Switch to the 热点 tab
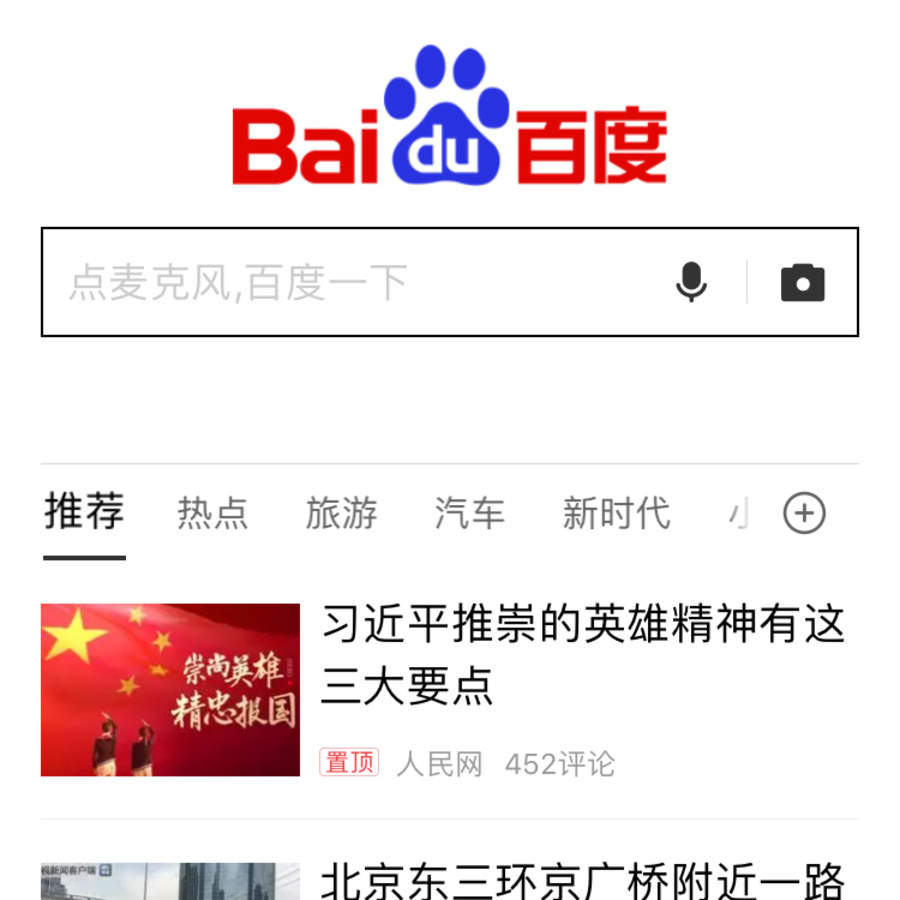The image size is (900, 900). point(212,514)
